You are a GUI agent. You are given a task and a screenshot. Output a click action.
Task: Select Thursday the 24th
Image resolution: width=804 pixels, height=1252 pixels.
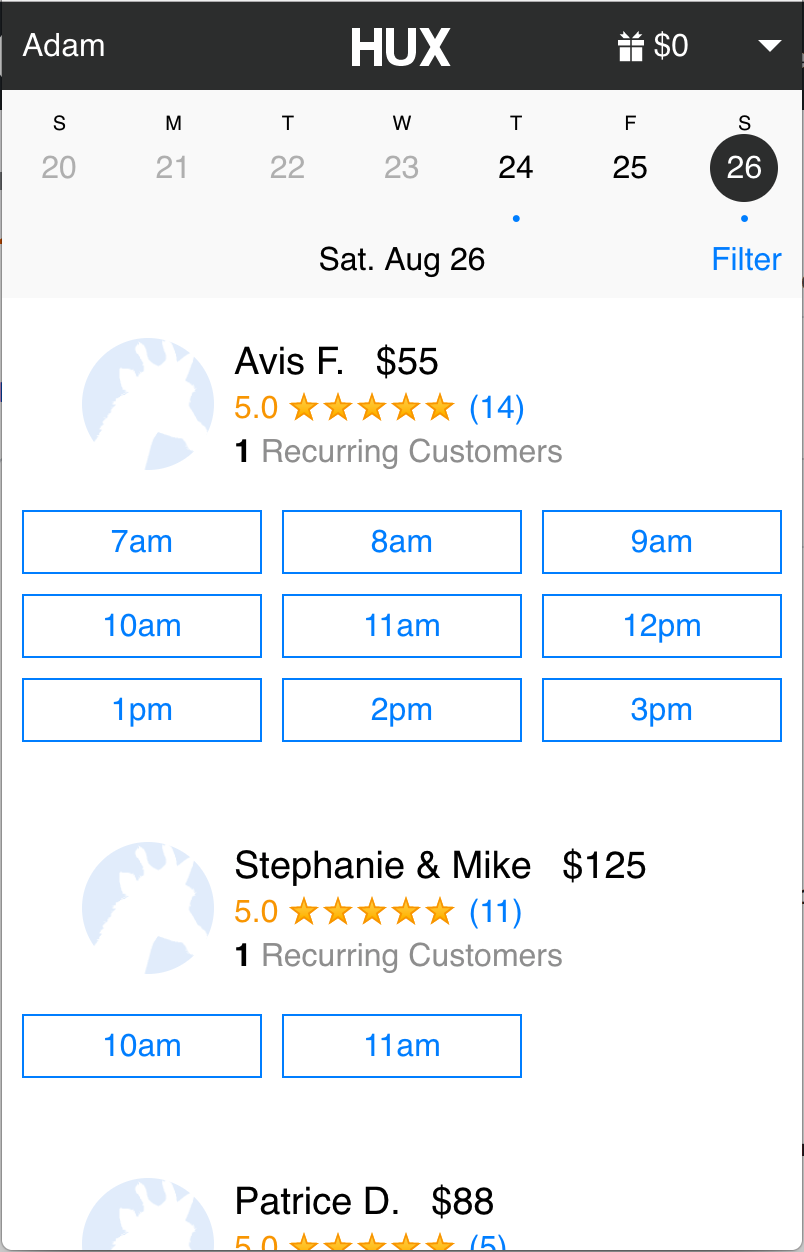point(515,168)
